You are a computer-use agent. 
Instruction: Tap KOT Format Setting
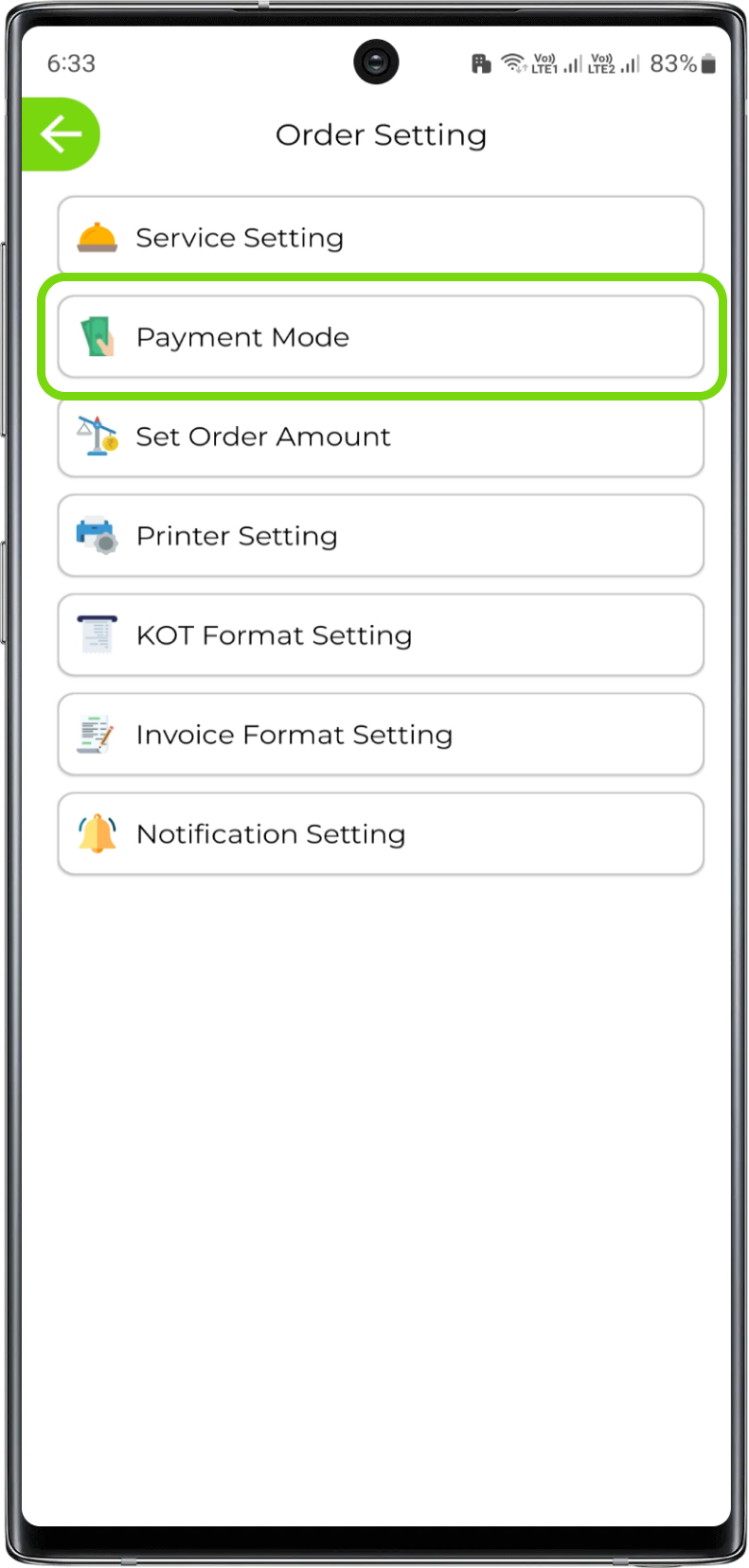click(x=380, y=635)
